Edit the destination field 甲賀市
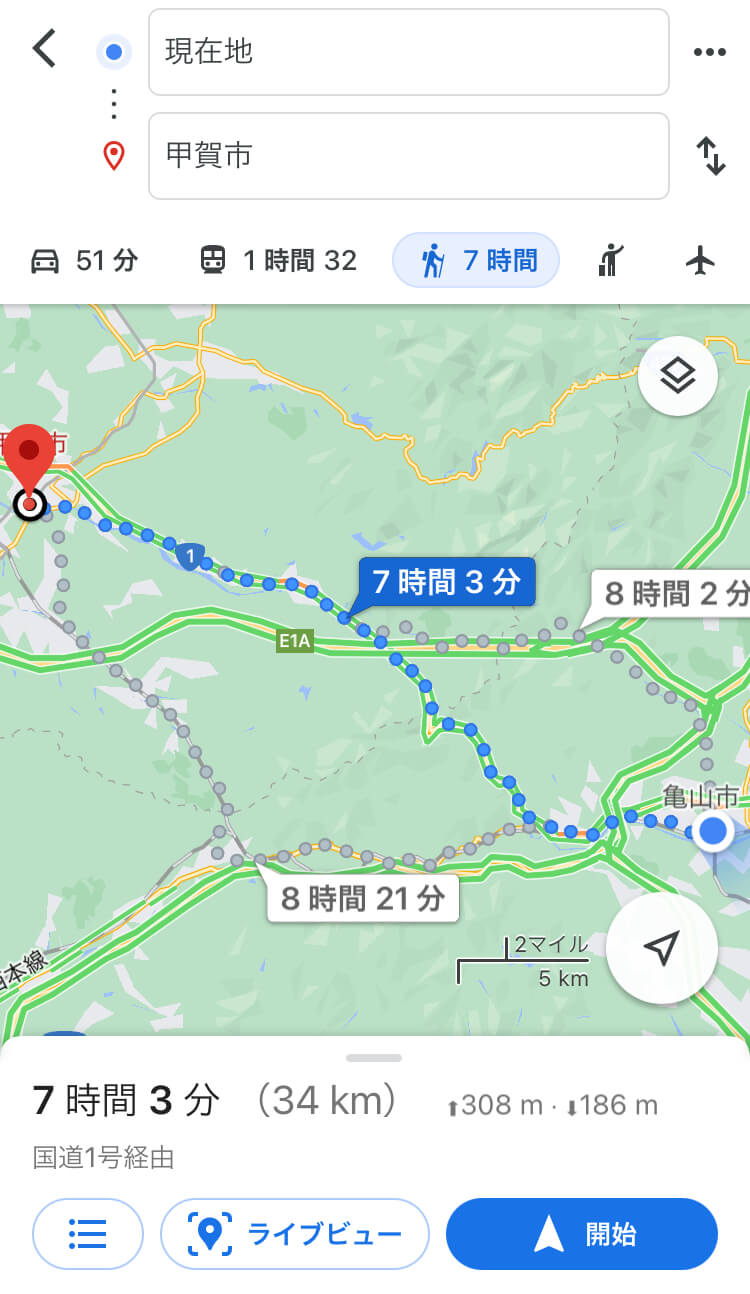The image size is (750, 1294). pos(408,156)
